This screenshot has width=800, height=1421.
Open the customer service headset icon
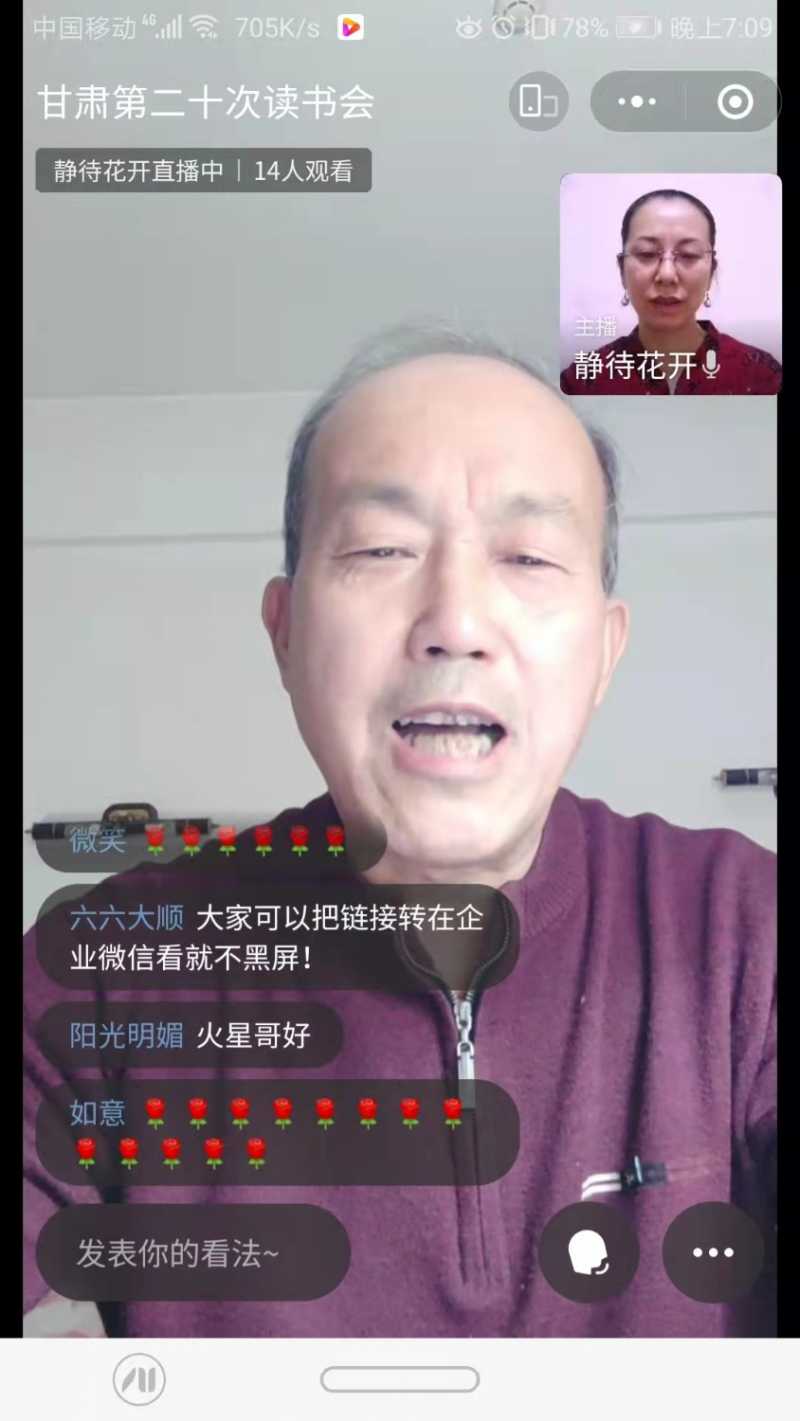click(x=588, y=1252)
